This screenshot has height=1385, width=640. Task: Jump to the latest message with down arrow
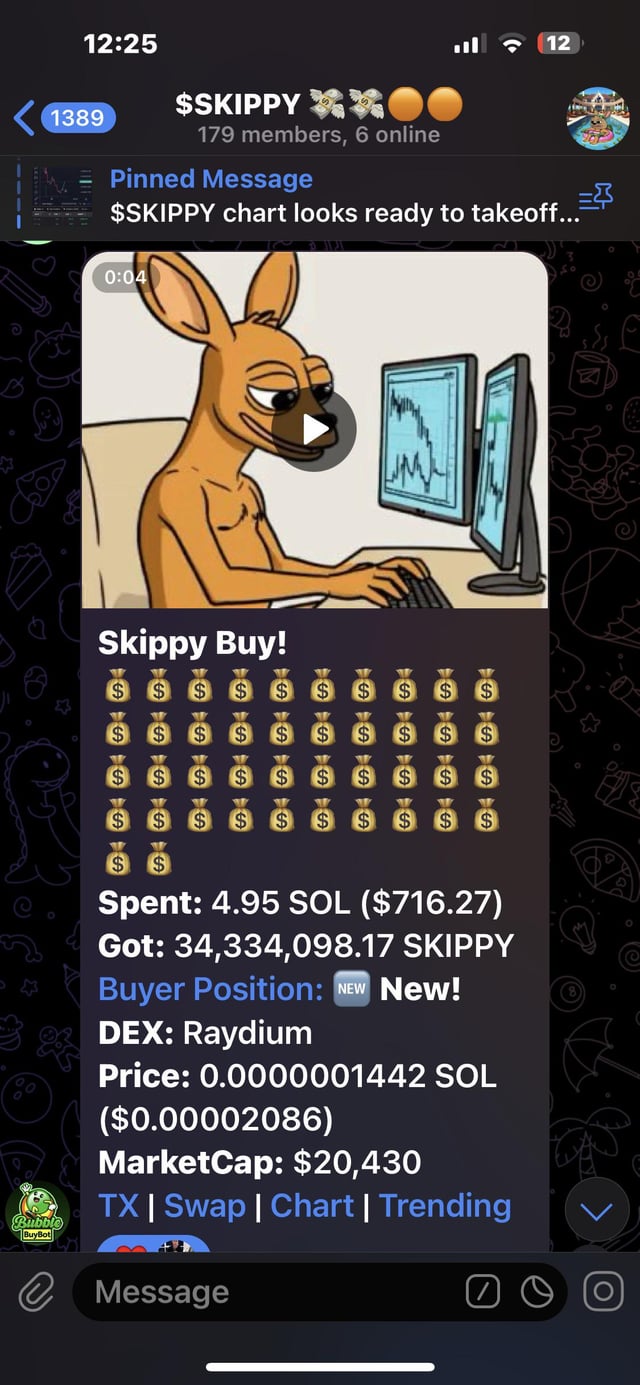coord(597,1212)
